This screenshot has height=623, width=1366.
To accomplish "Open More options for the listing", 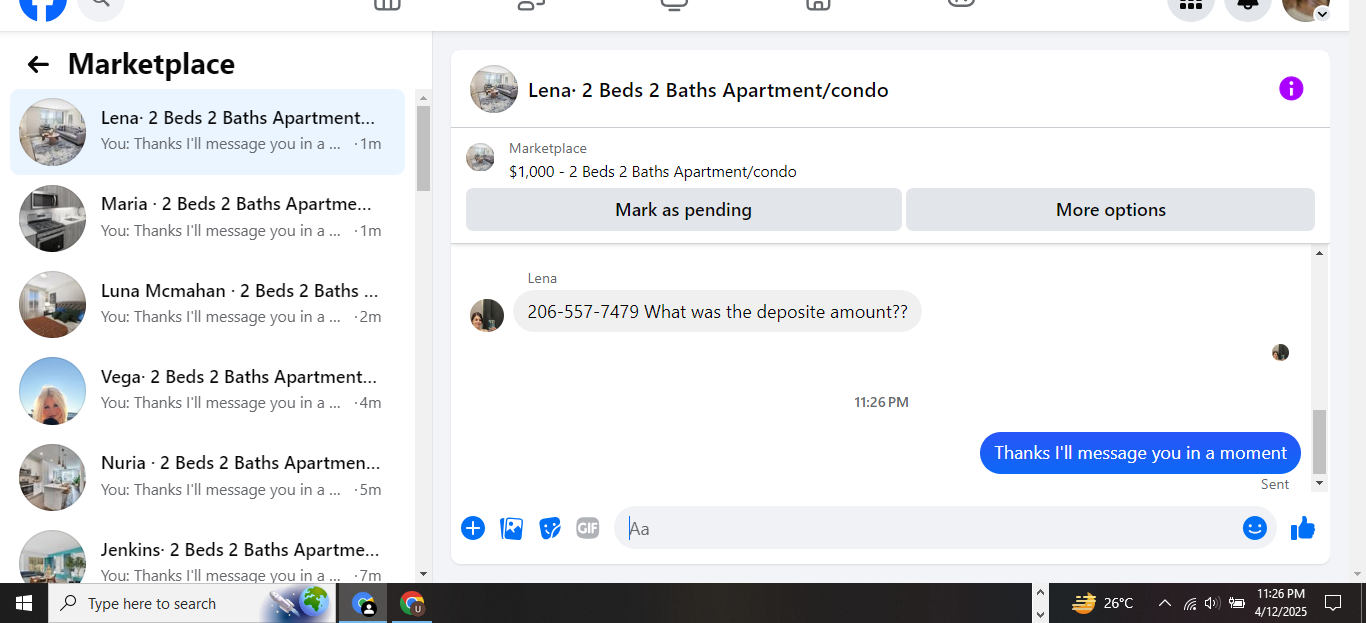I will pos(1110,210).
